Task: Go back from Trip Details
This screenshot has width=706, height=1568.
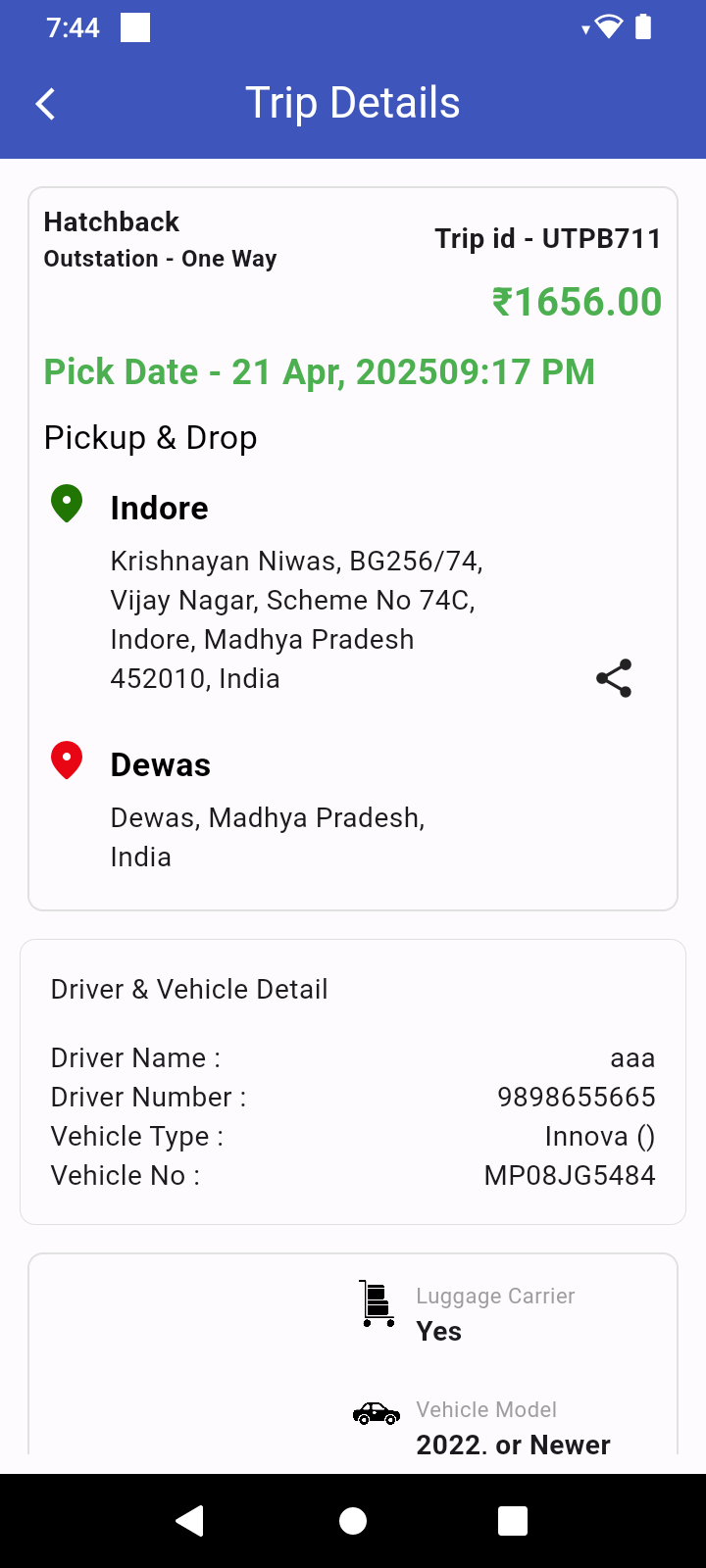Action: click(x=45, y=104)
